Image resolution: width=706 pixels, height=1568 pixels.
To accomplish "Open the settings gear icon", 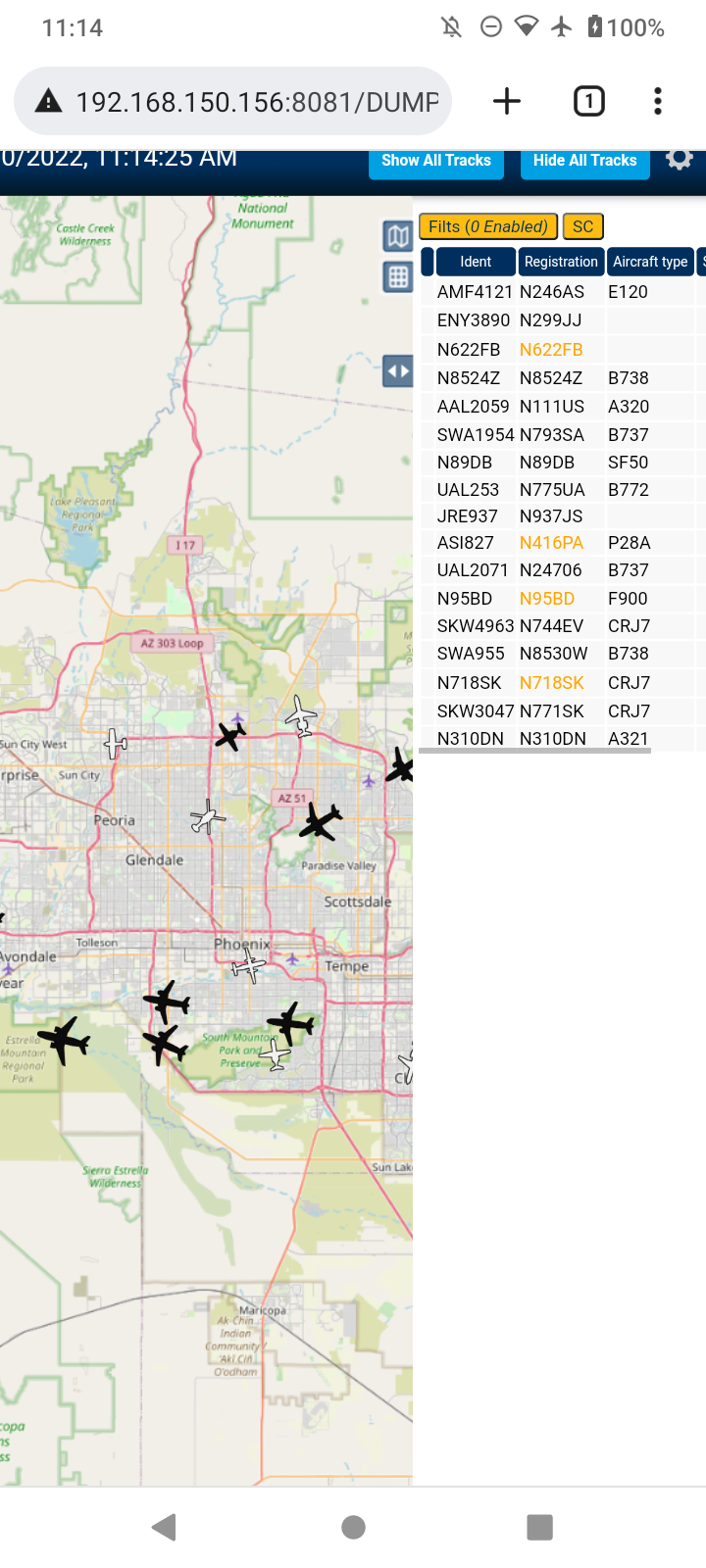I will [680, 159].
